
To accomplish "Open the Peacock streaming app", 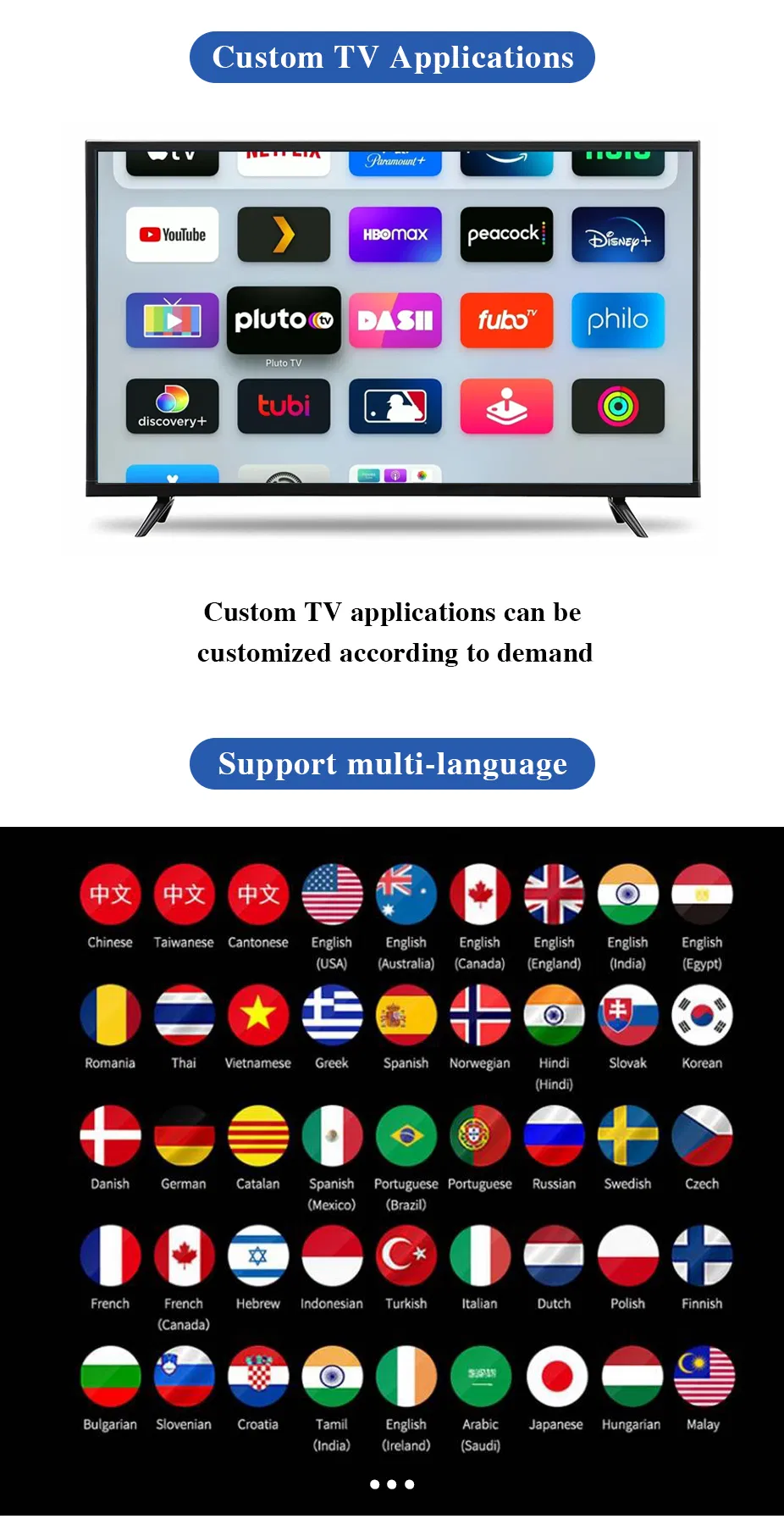I will [506, 235].
